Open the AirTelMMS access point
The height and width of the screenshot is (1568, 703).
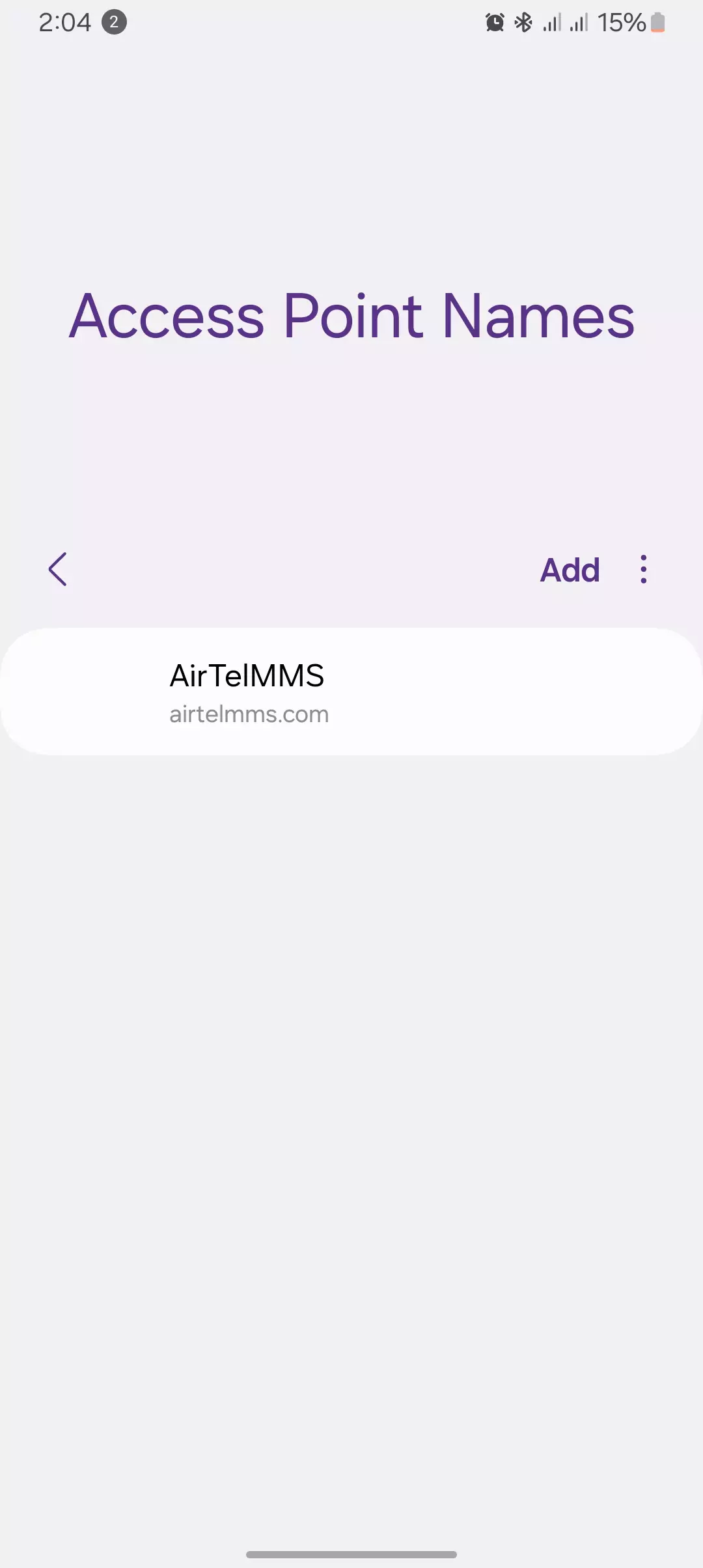[x=351, y=692]
